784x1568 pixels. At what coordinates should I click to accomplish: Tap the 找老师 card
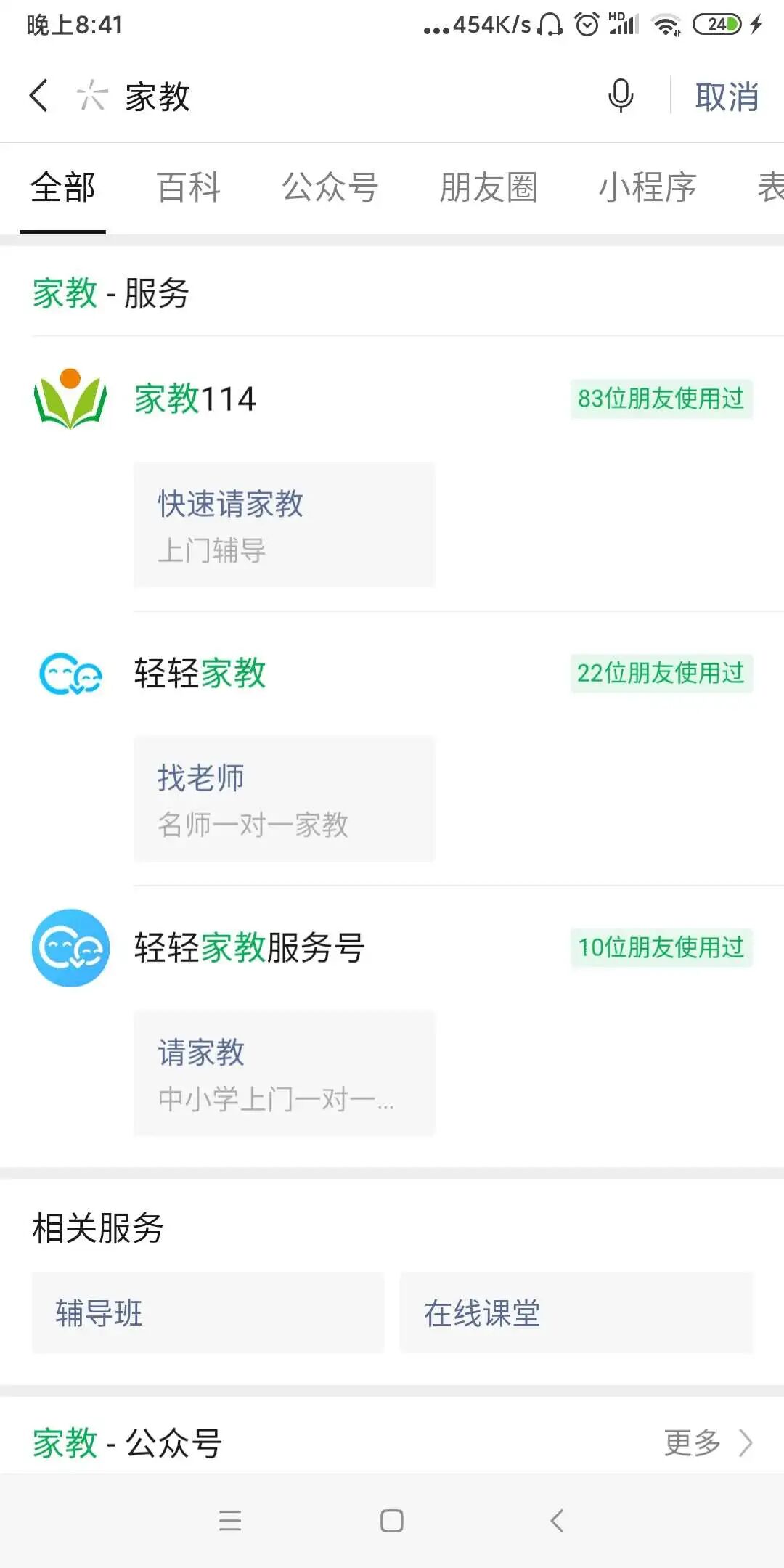pyautogui.click(x=284, y=799)
